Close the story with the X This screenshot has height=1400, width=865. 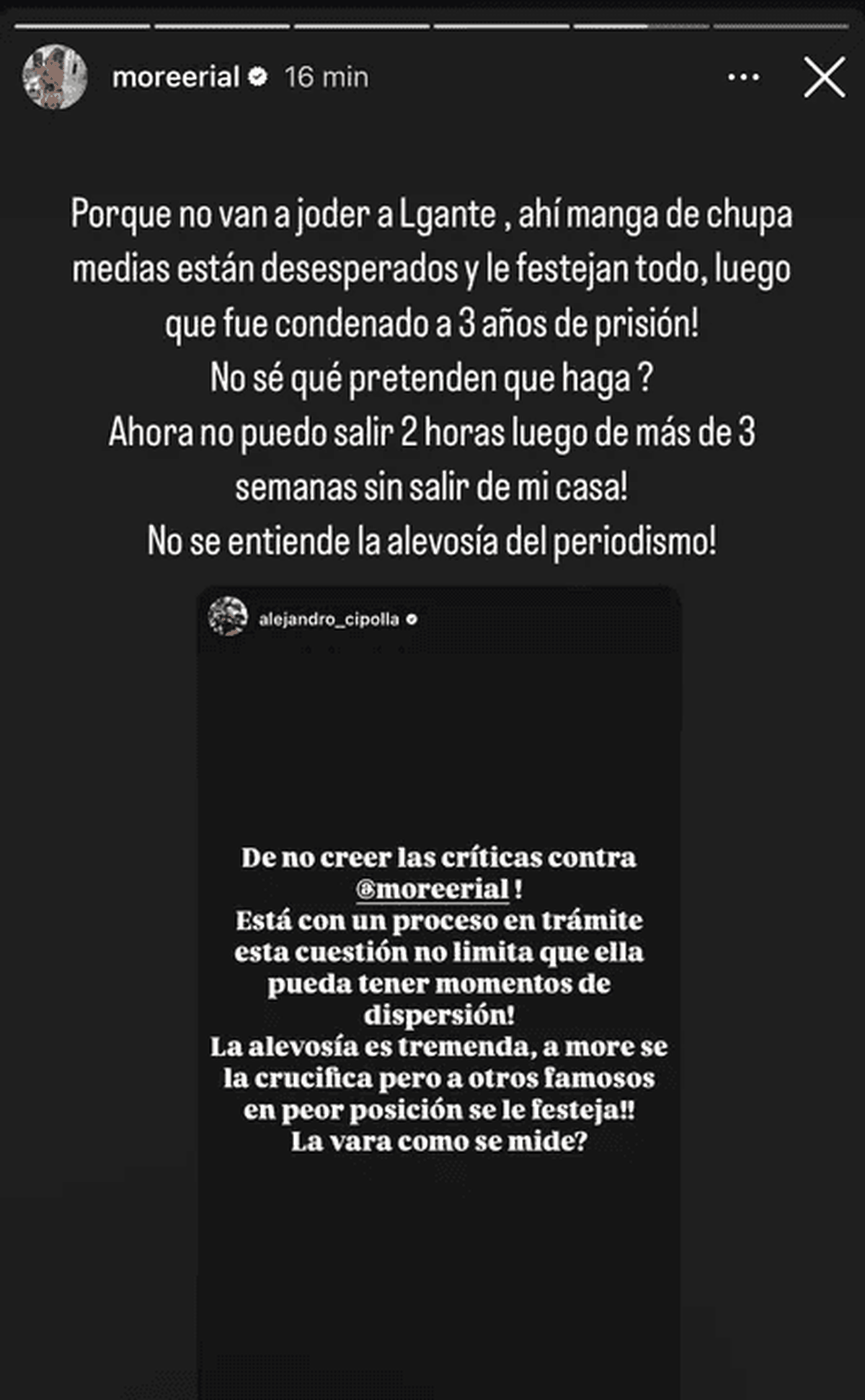(824, 77)
